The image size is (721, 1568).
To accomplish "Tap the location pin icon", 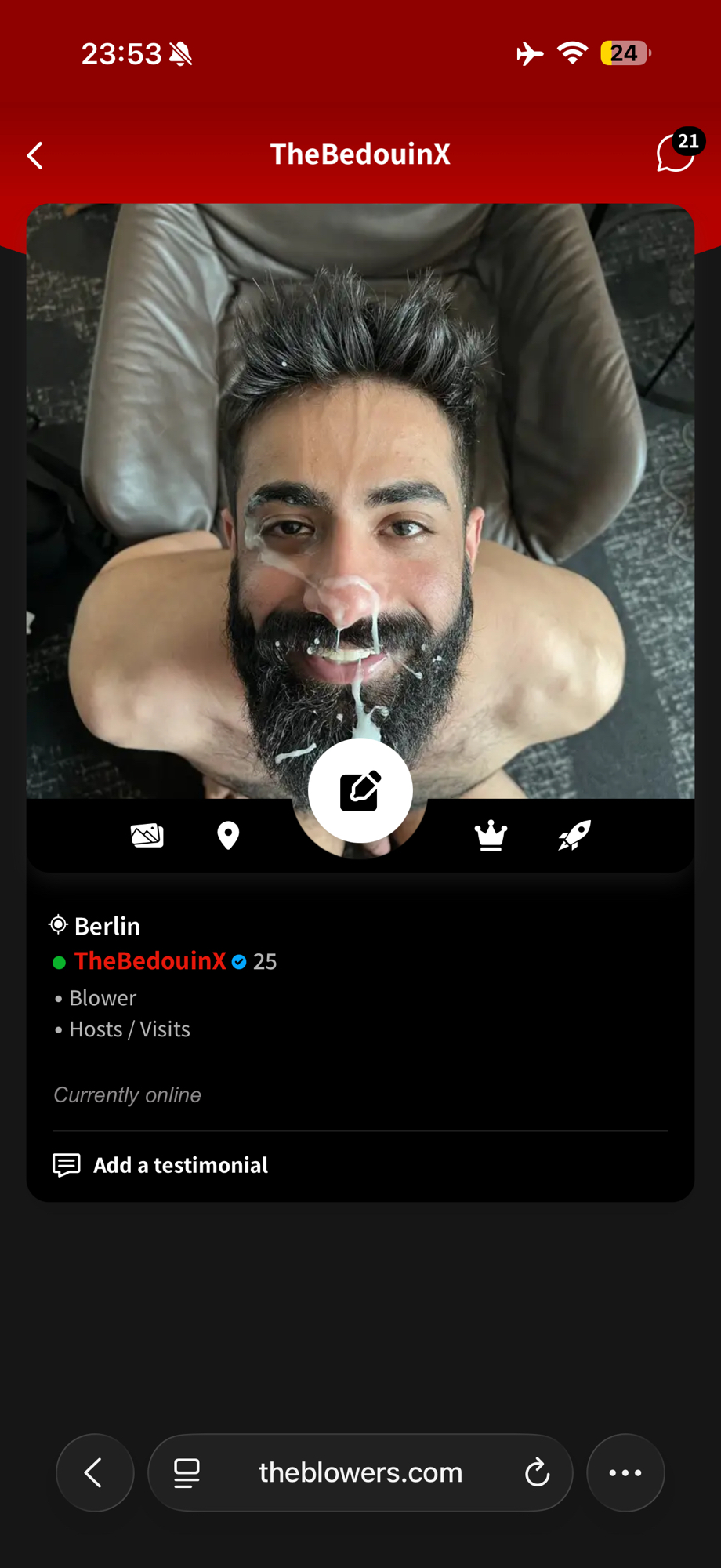I will 228,836.
